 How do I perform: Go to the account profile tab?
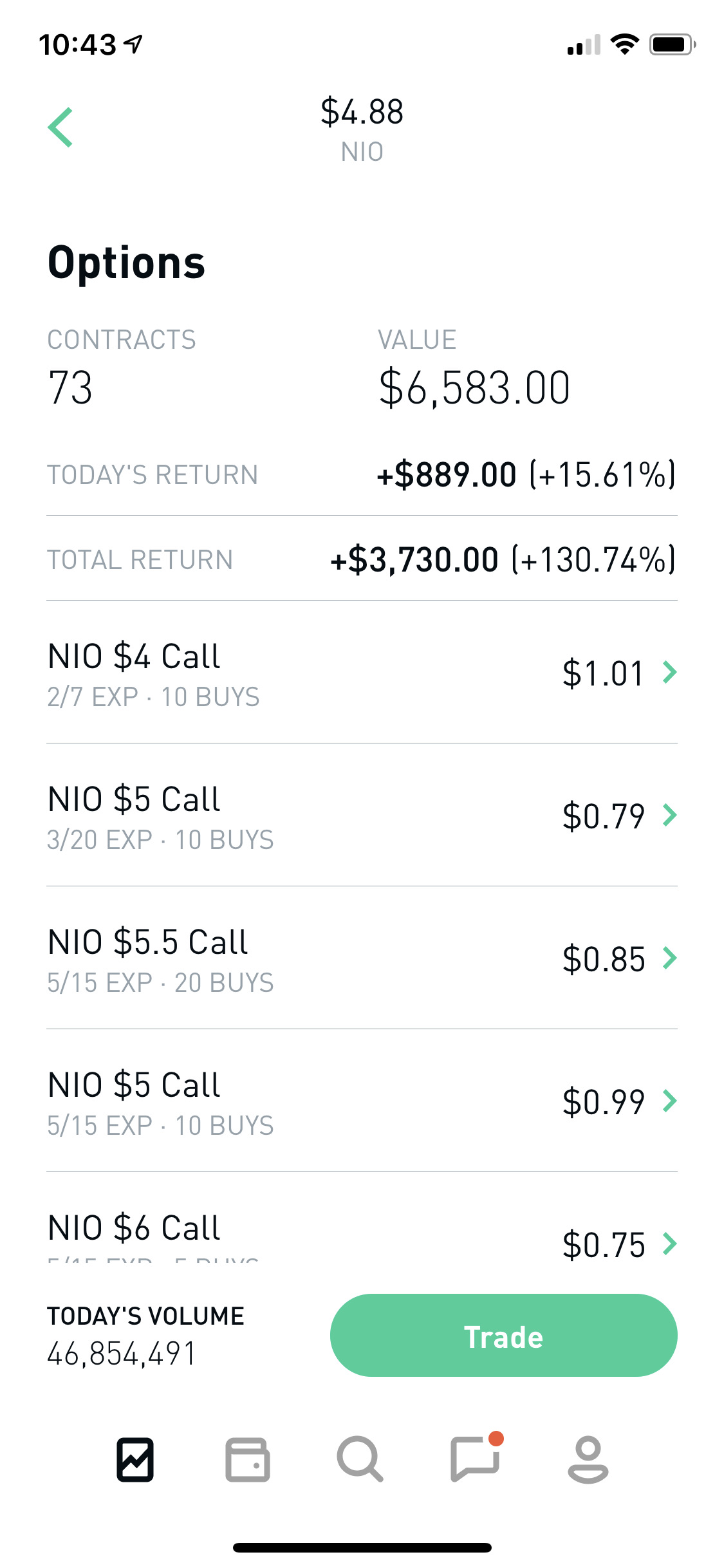588,1459
